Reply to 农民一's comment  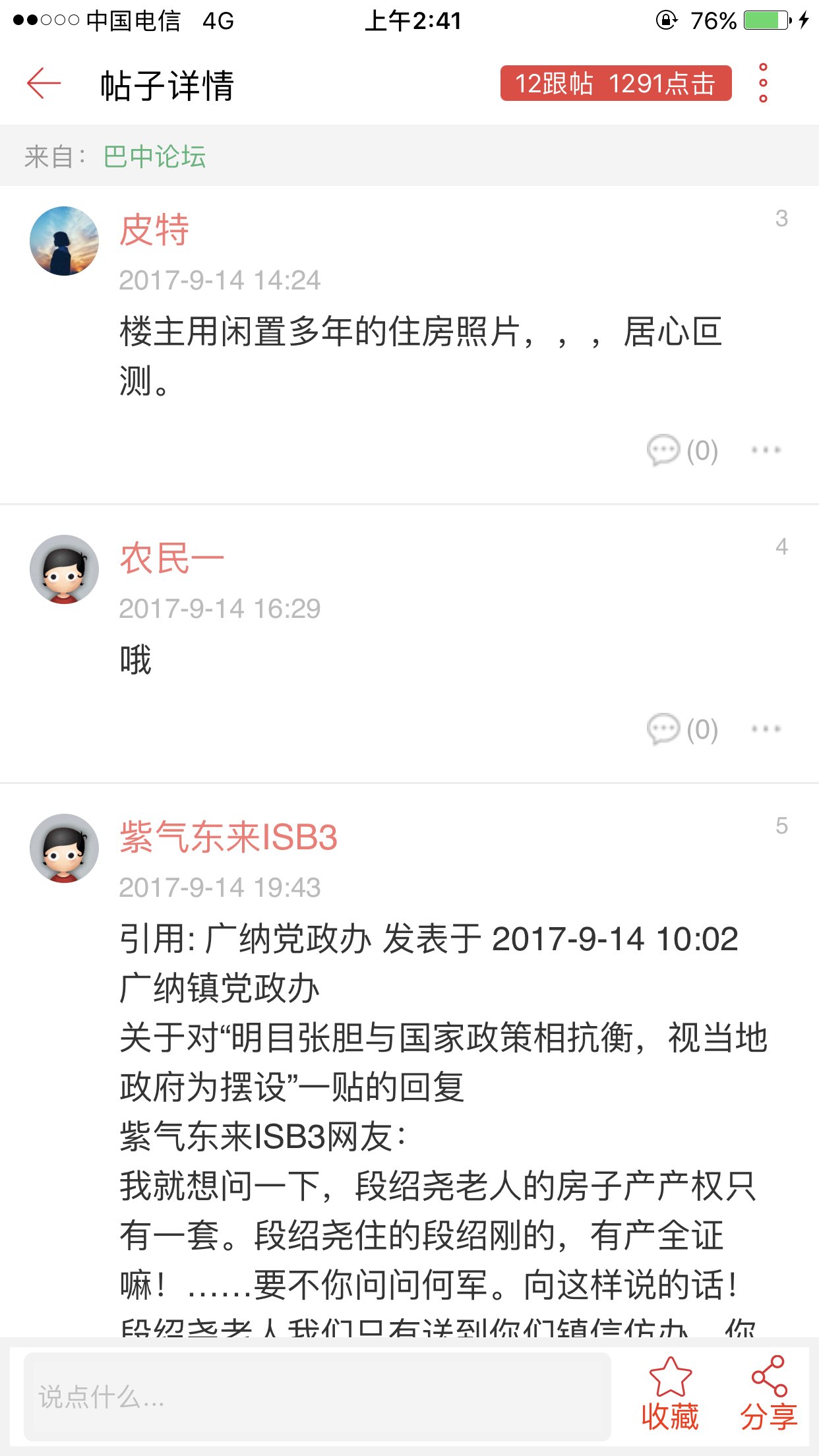tap(682, 729)
